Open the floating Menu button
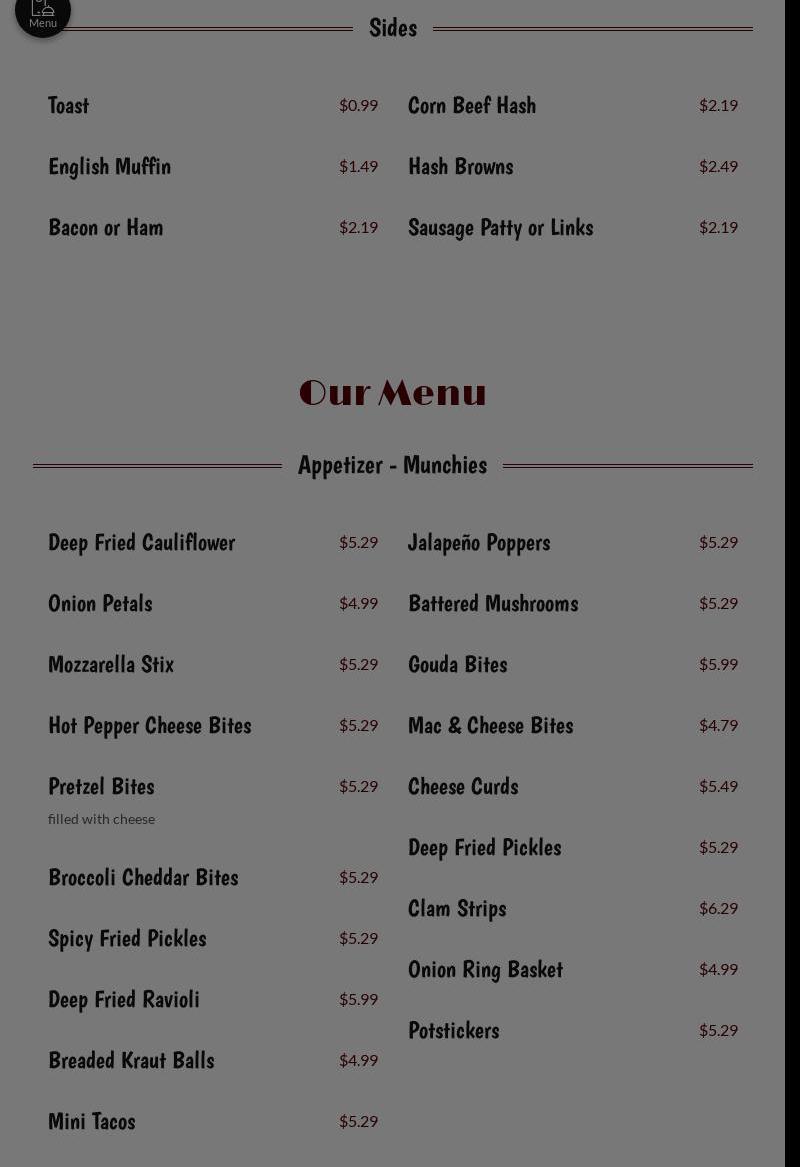Viewport: 800px width, 1167px height. point(42,14)
